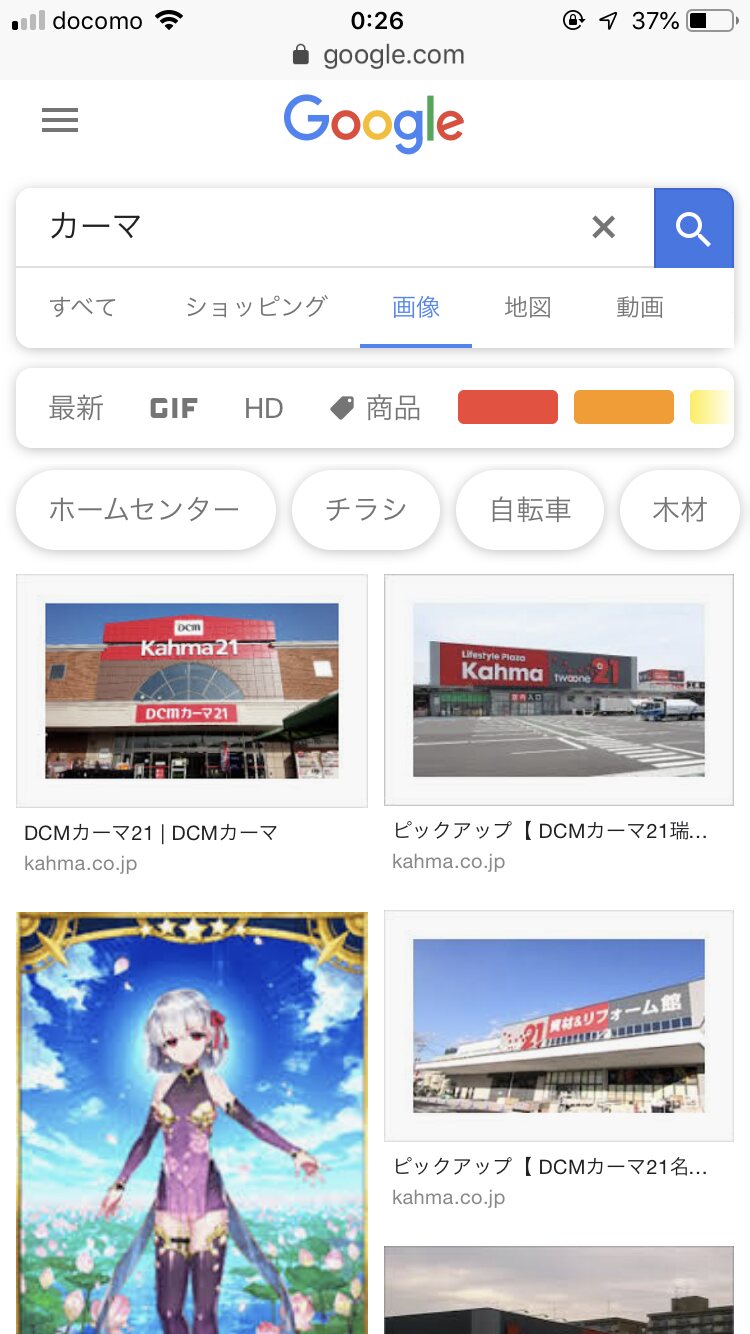
Task: Select the orange color filter
Action: click(624, 407)
